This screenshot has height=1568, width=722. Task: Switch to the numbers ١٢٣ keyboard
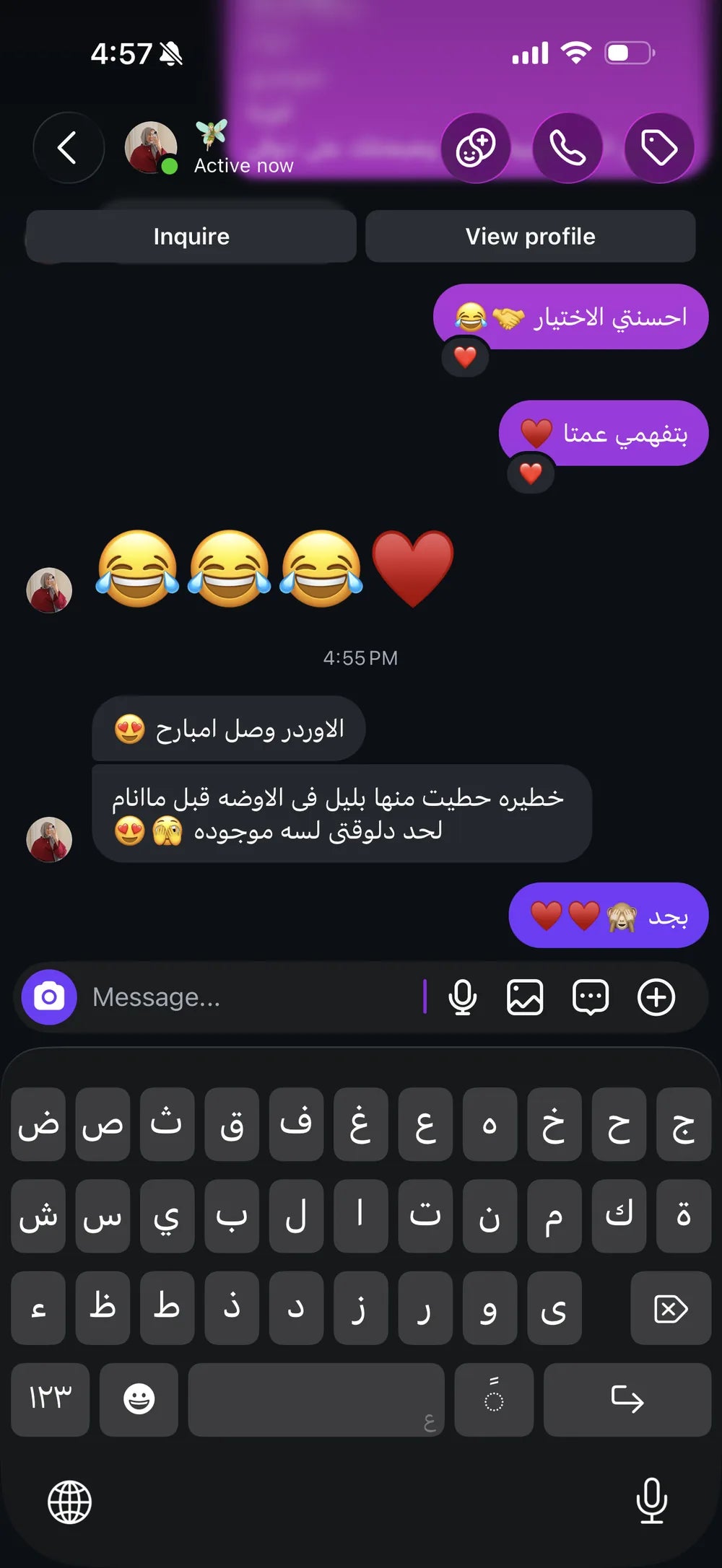51,1399
